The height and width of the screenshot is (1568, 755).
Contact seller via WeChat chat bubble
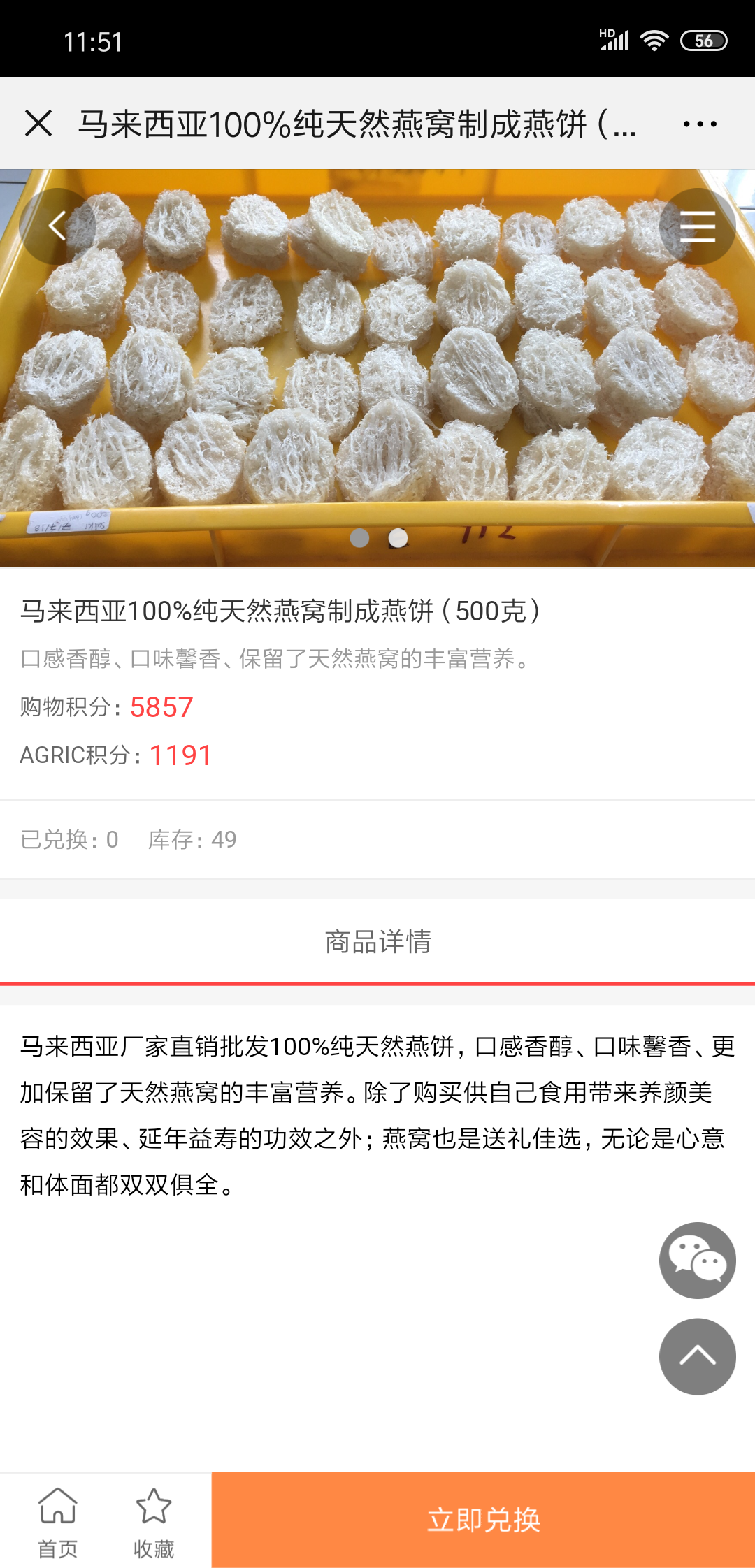(x=697, y=1260)
